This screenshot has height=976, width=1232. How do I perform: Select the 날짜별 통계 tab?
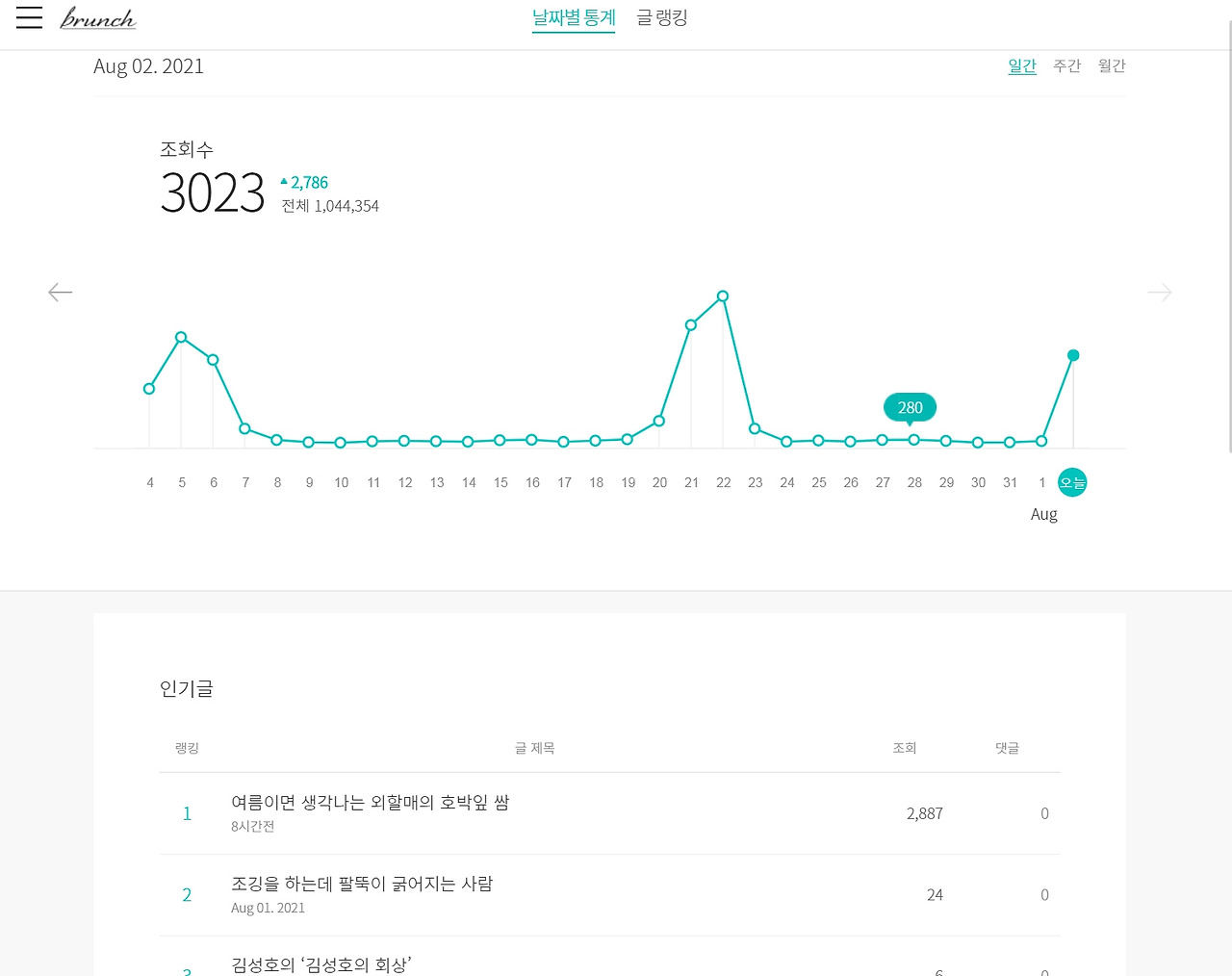point(574,17)
